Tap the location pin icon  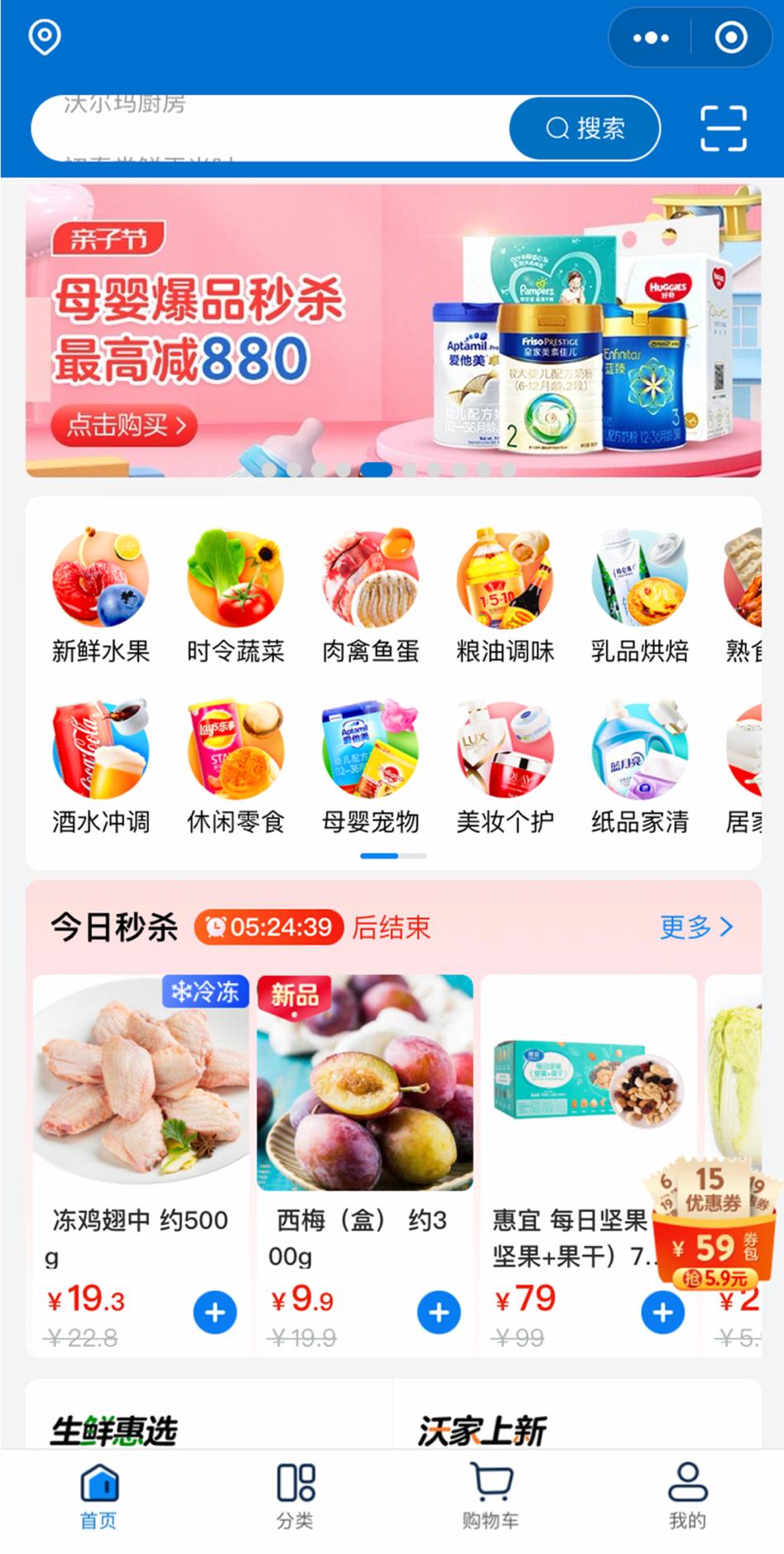pyautogui.click(x=45, y=37)
